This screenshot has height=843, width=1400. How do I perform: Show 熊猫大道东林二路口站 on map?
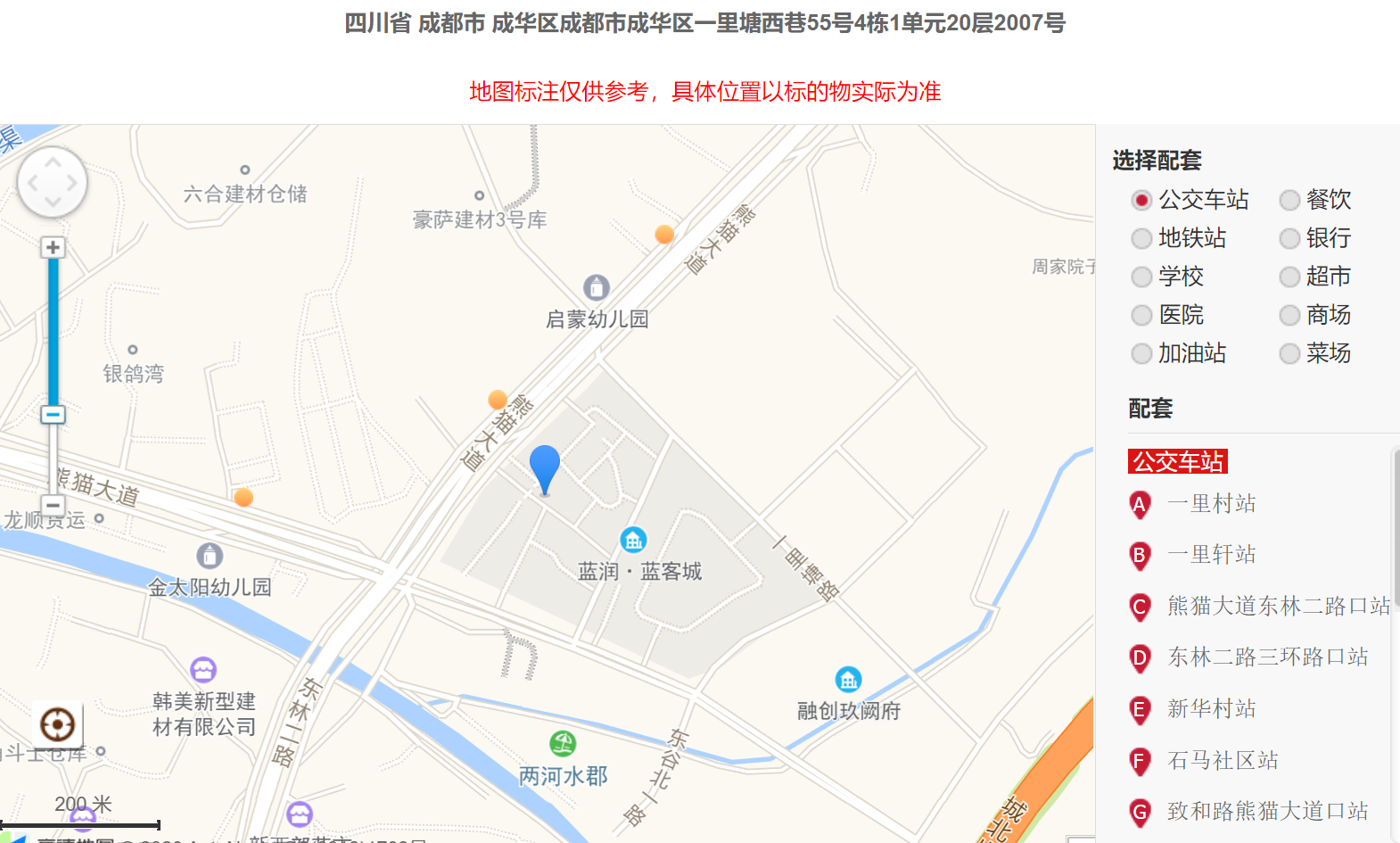click(x=1278, y=607)
